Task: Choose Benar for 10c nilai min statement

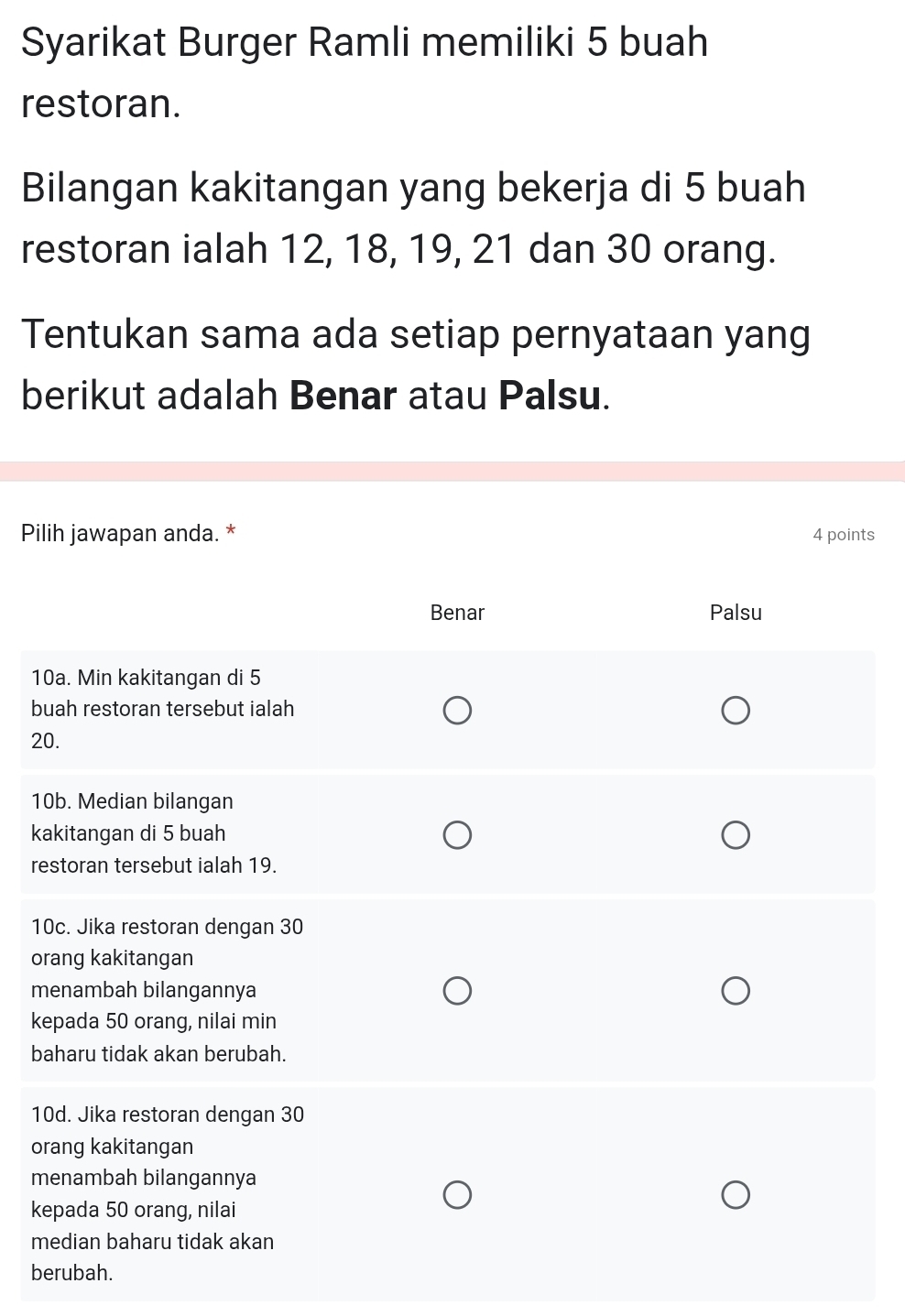Action: tap(457, 991)
